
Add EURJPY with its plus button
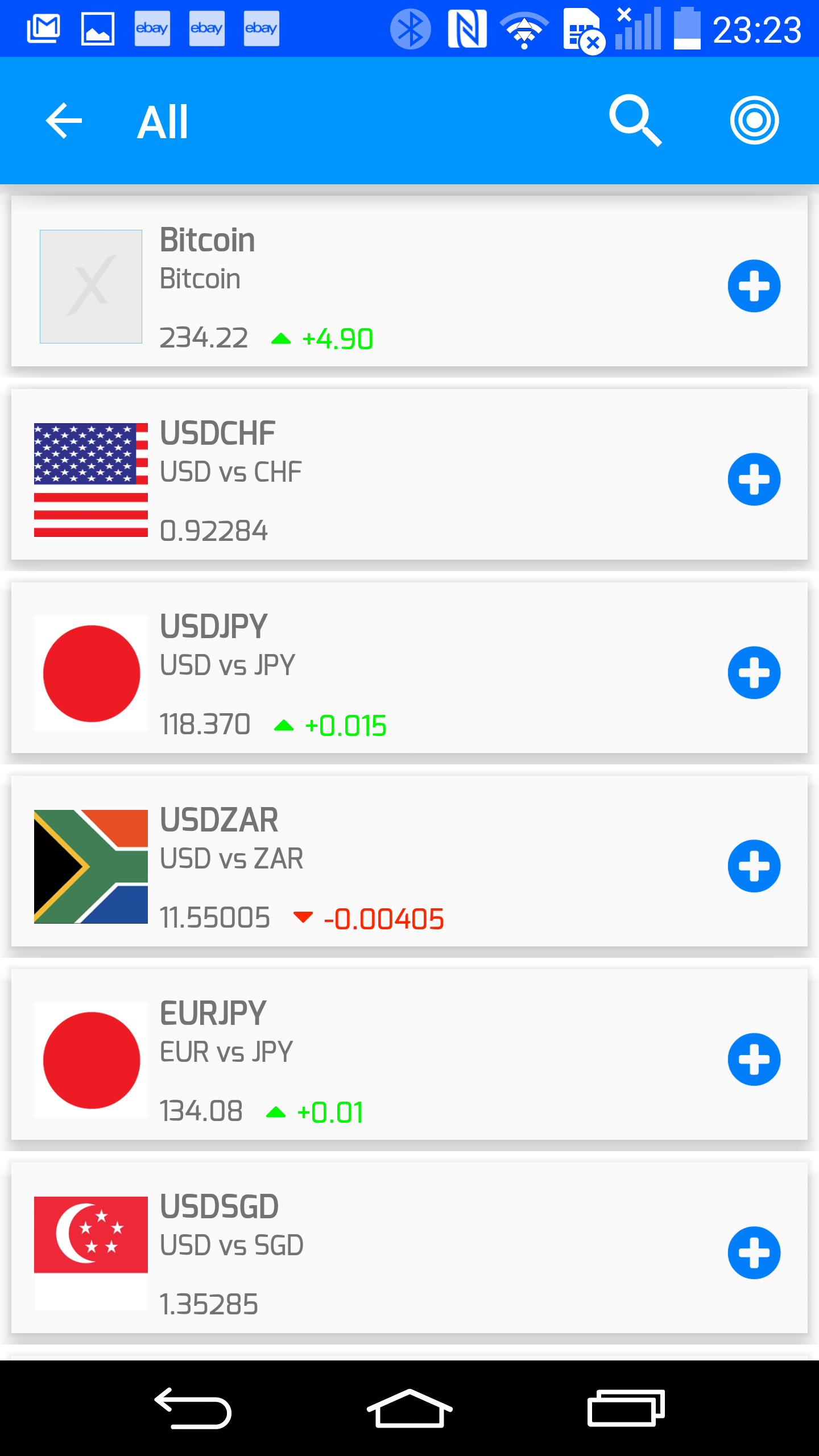pyautogui.click(x=754, y=1060)
